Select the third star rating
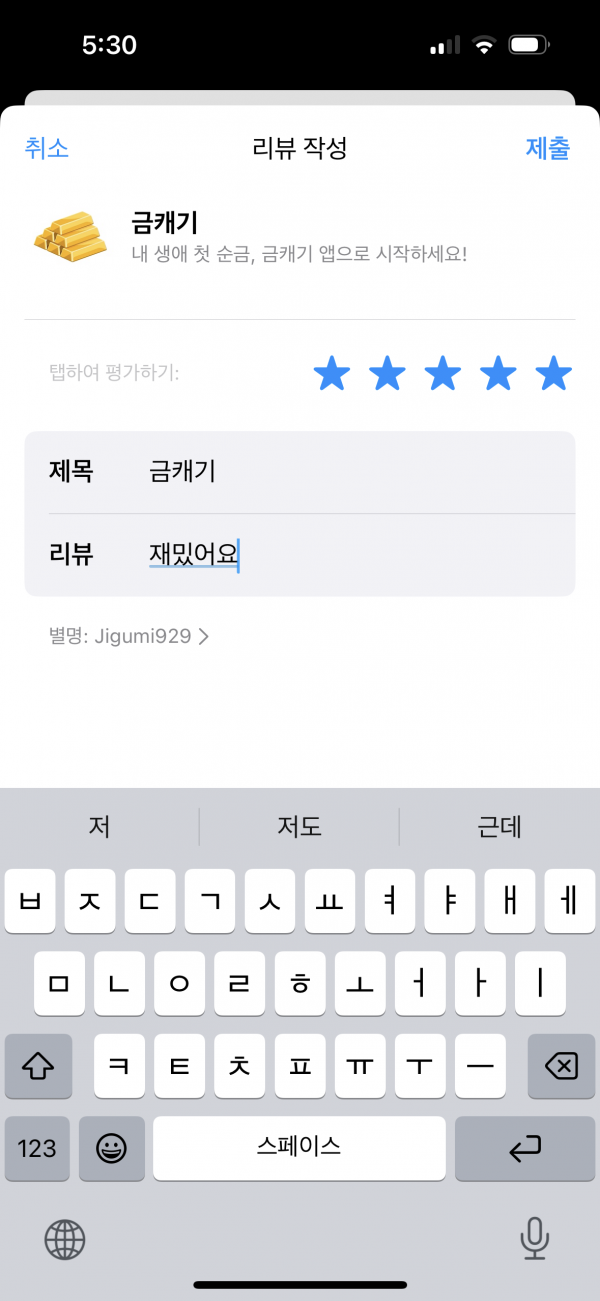The height and width of the screenshot is (1301, 600). (443, 375)
